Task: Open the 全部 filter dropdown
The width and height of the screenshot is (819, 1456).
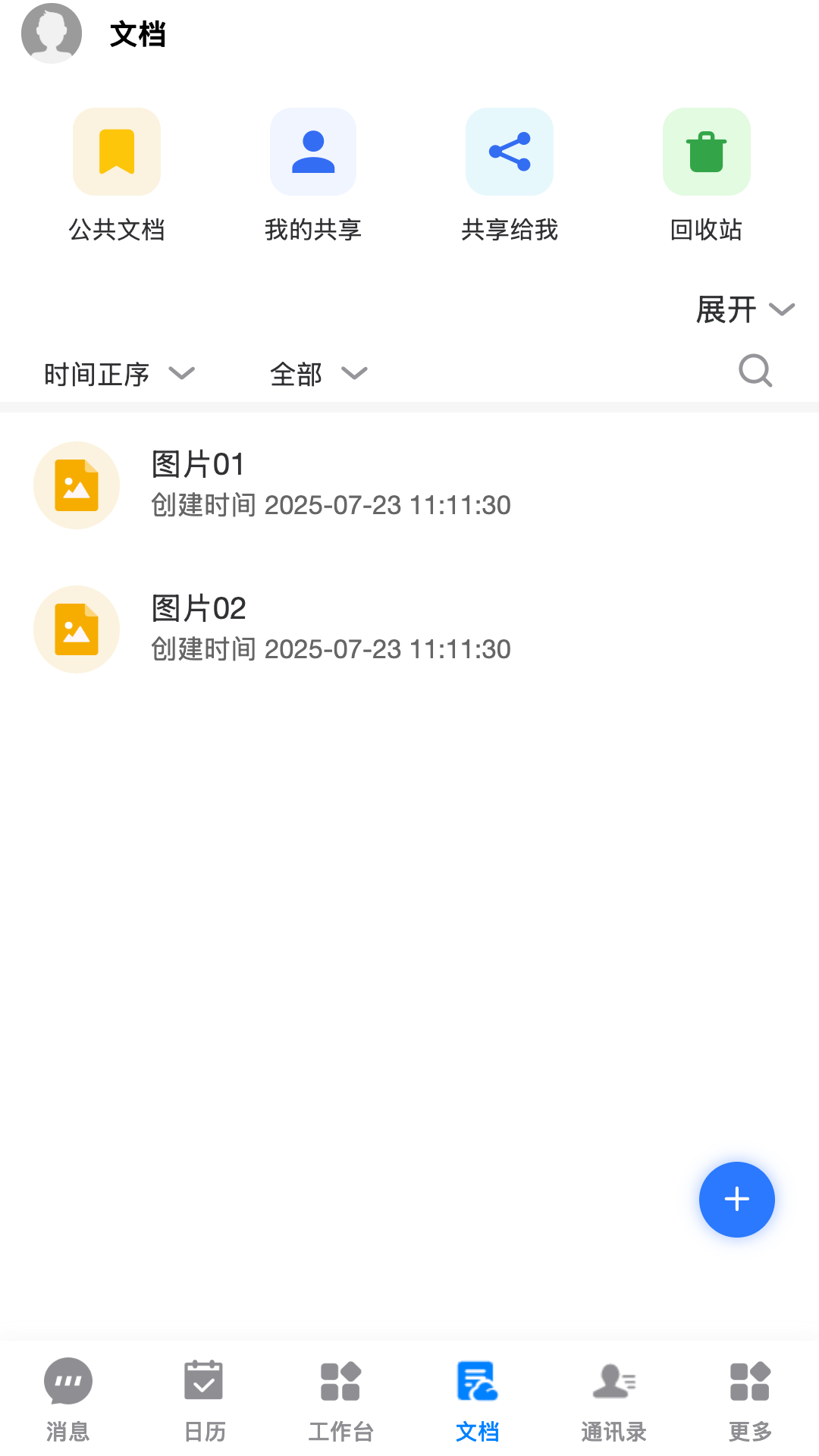Action: tap(318, 373)
